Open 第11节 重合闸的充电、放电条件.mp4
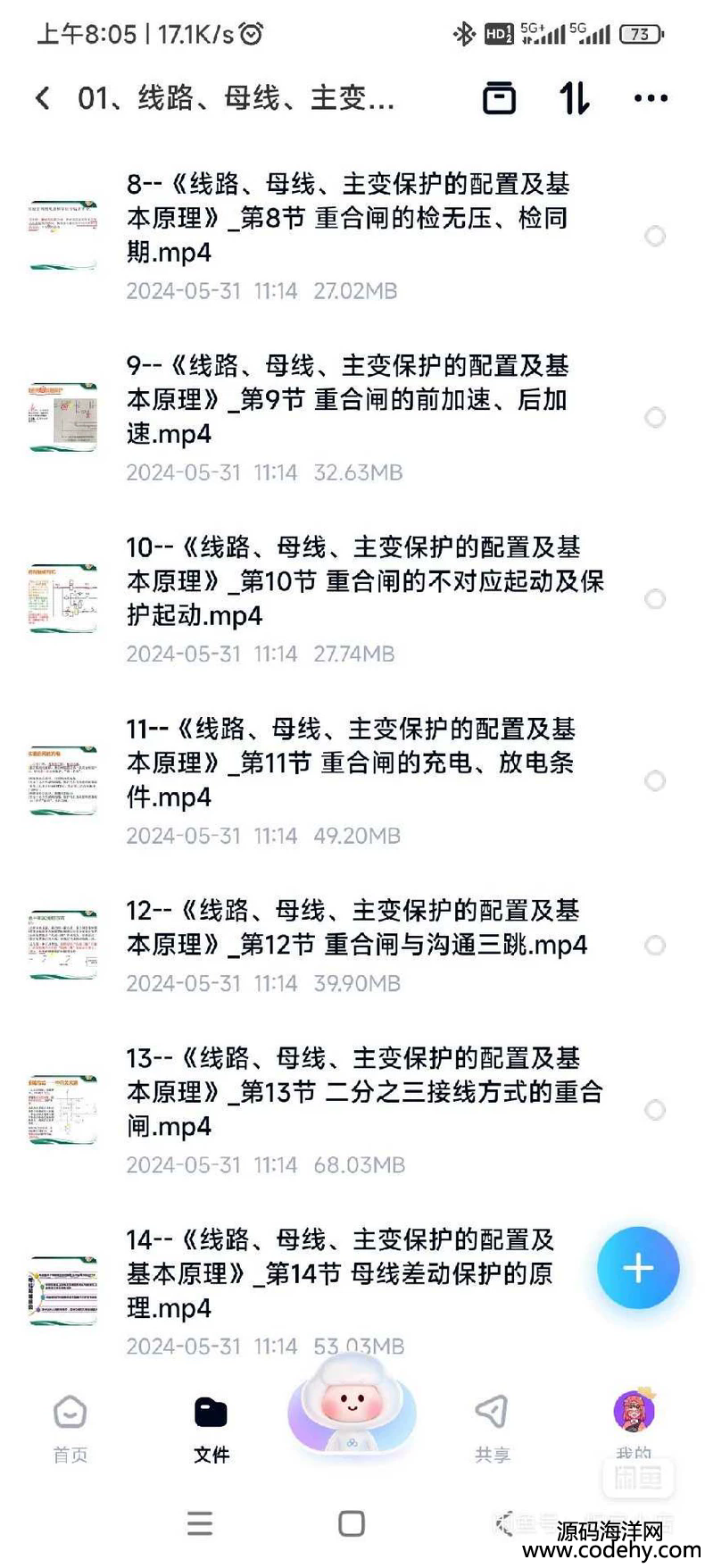 tap(348, 763)
